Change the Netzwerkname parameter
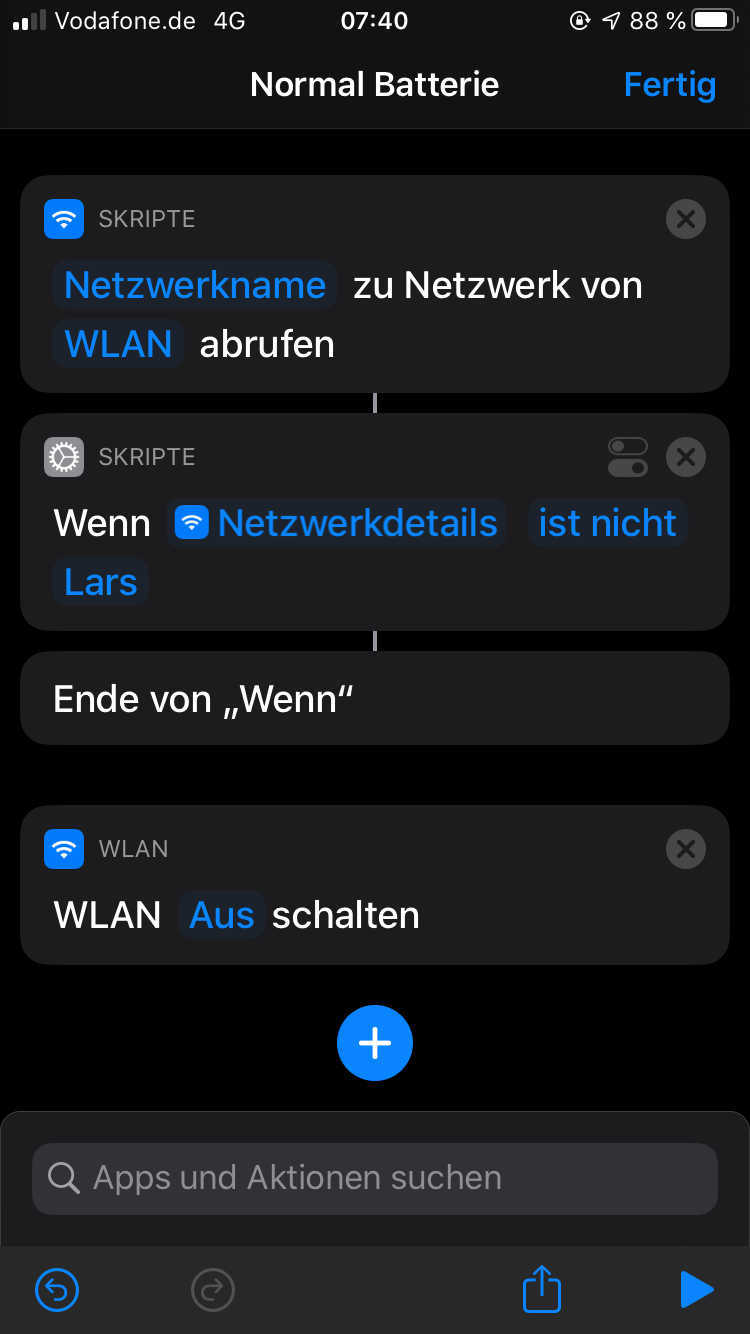 coord(195,286)
